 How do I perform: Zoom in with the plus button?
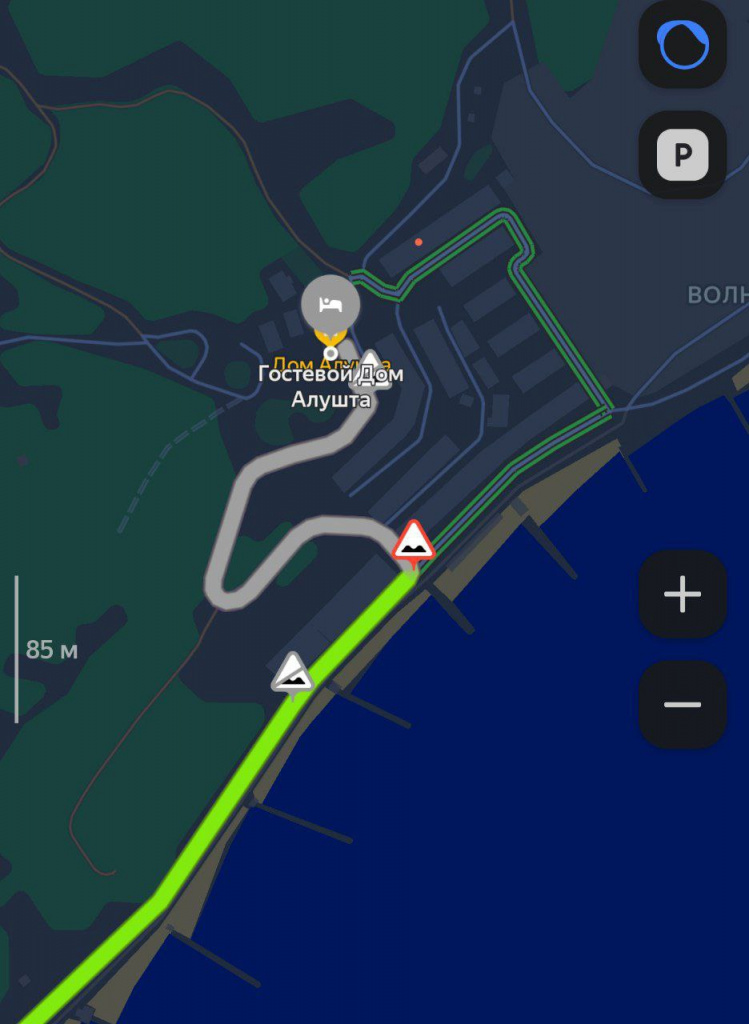(683, 595)
